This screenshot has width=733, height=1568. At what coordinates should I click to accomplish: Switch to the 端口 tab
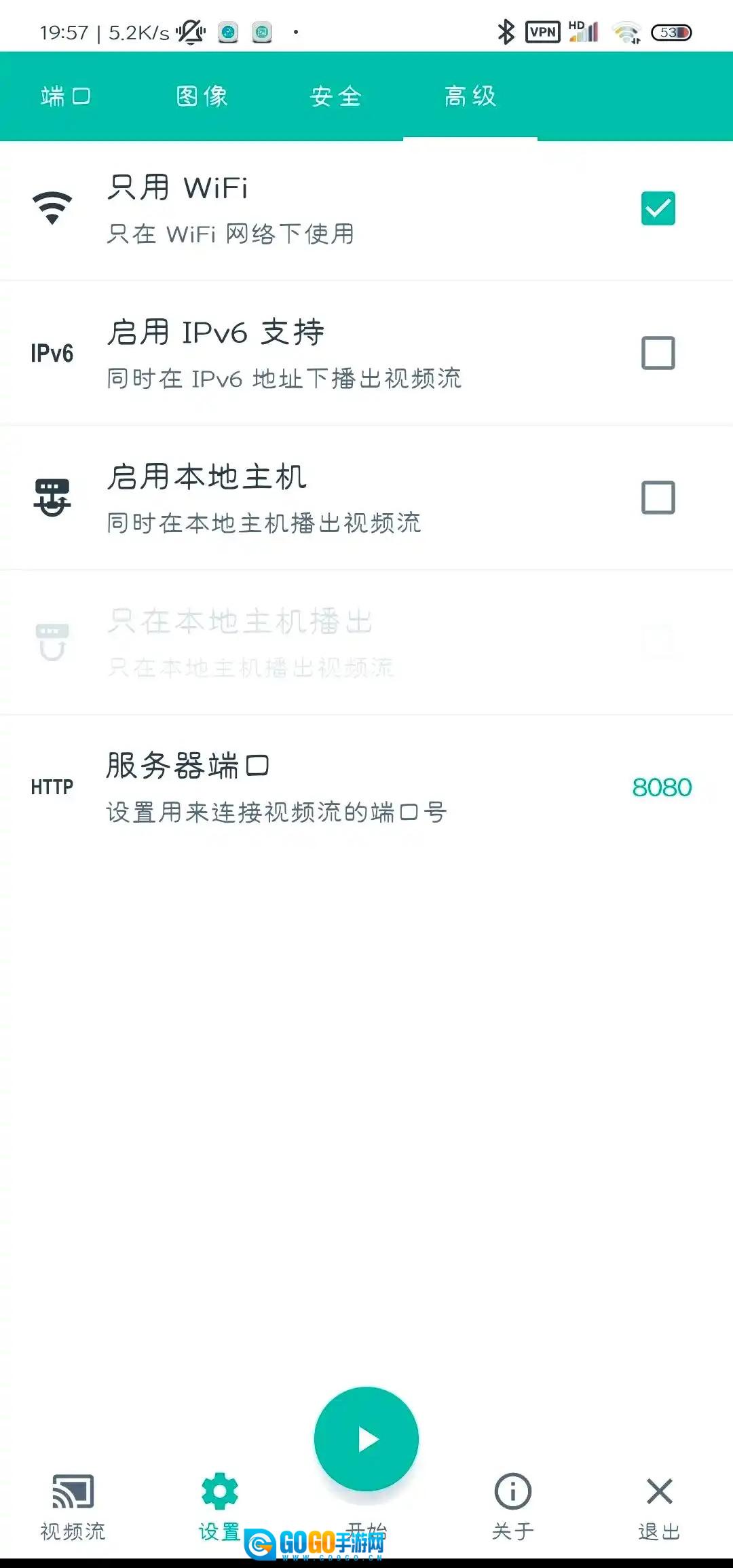pyautogui.click(x=66, y=96)
